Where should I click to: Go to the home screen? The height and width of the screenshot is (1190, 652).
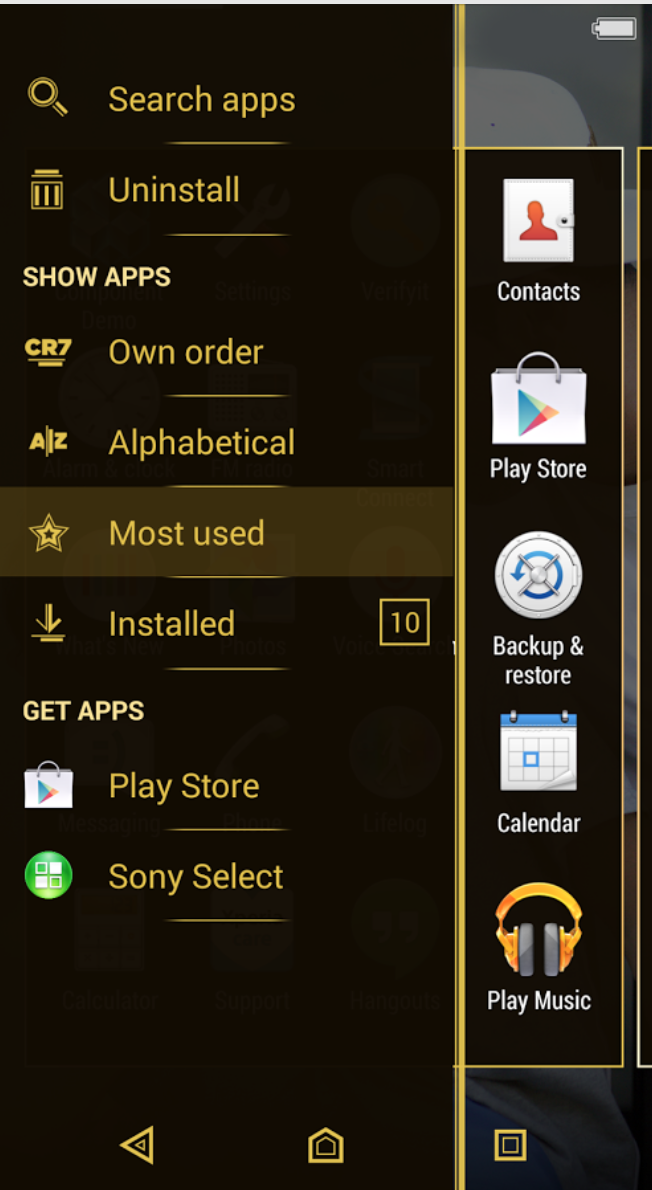pos(326,1144)
